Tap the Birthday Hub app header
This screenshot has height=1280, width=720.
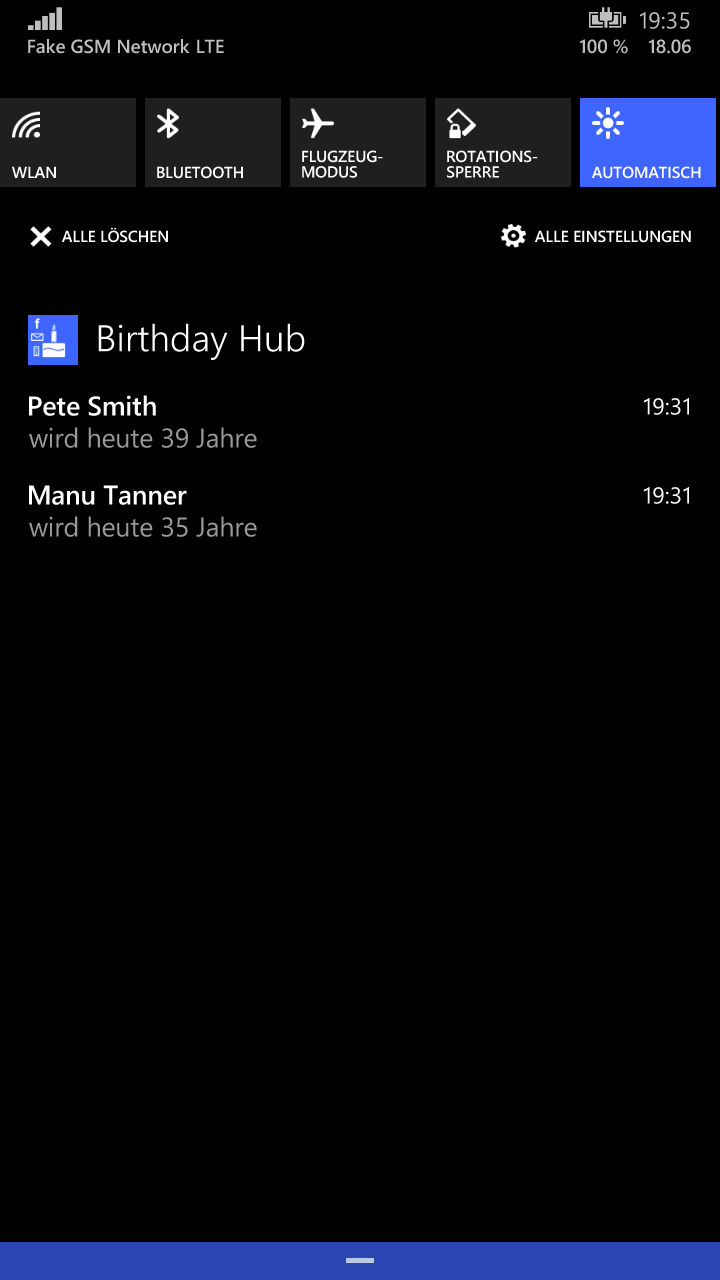(167, 340)
